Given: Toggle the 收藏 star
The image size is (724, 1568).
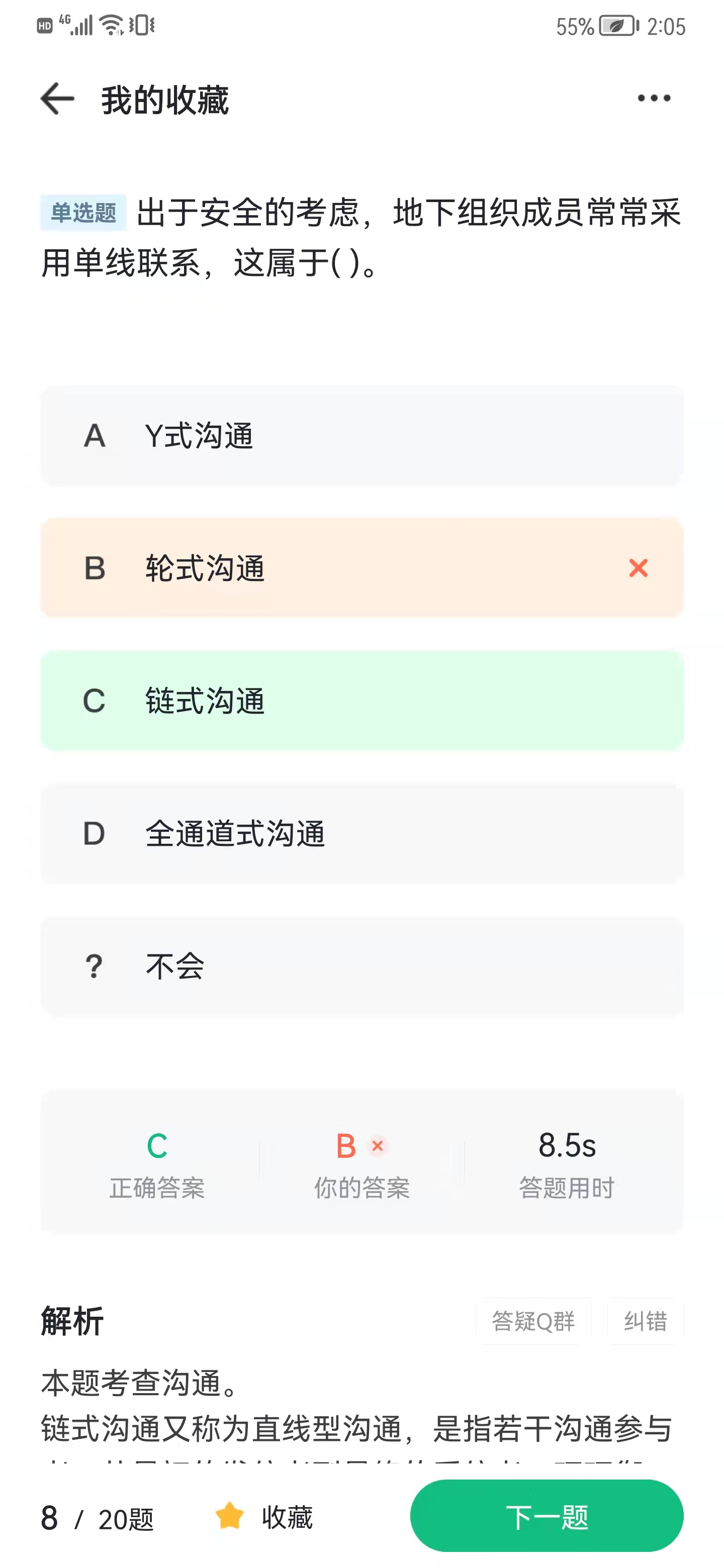Looking at the screenshot, I should coord(264,1516).
